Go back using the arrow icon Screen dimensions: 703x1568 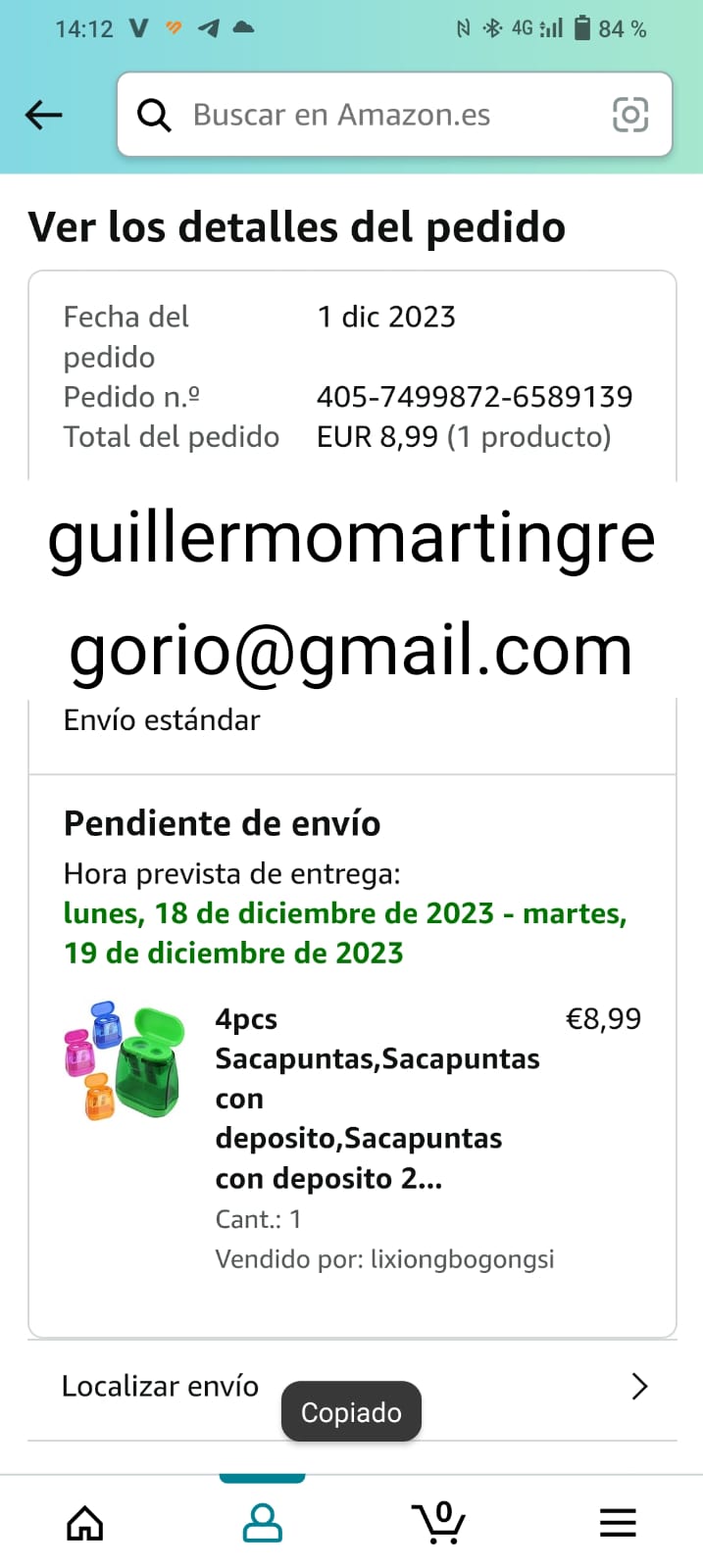44,116
